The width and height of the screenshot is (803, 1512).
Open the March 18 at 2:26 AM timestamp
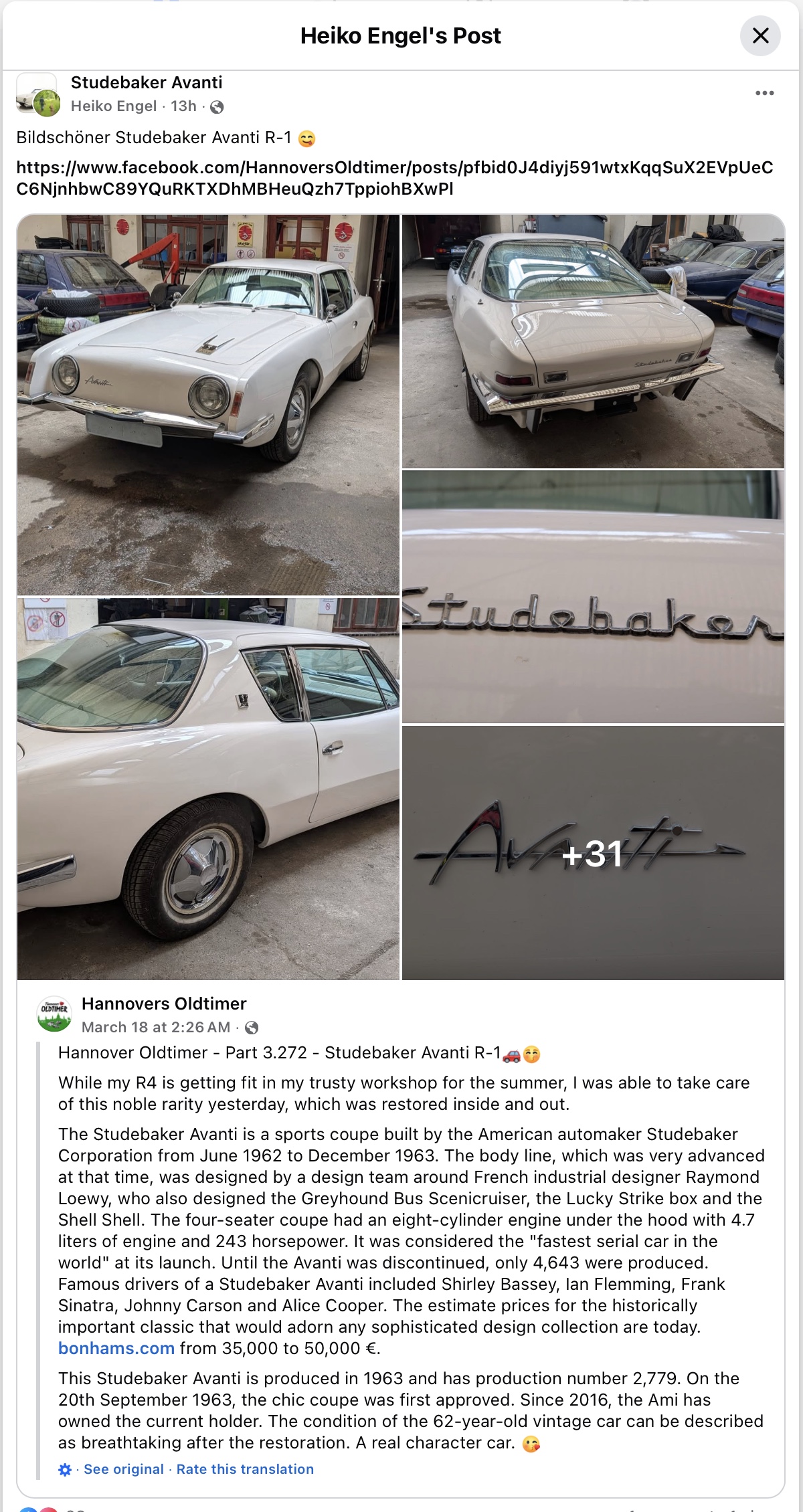(x=156, y=1027)
